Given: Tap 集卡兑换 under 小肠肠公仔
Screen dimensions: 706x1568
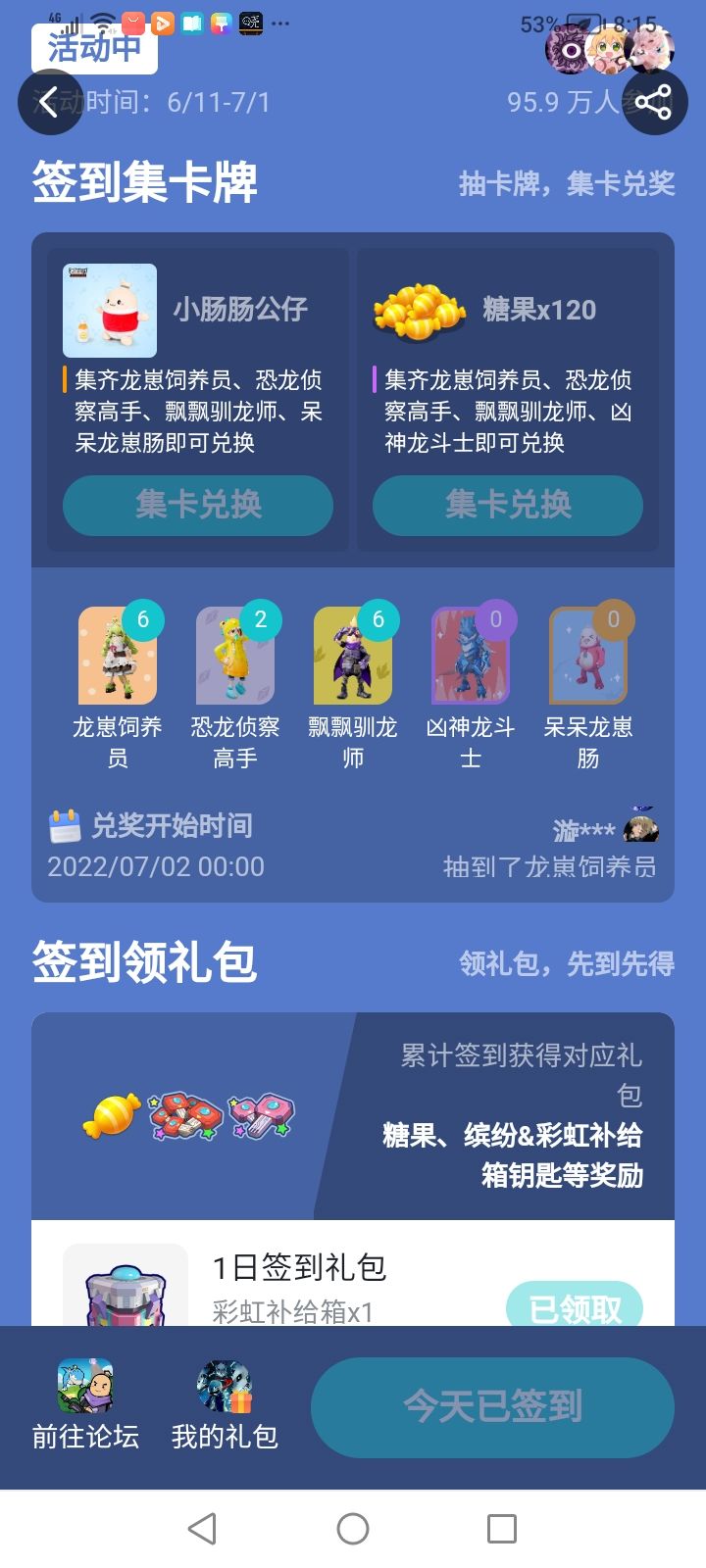Looking at the screenshot, I should [198, 506].
